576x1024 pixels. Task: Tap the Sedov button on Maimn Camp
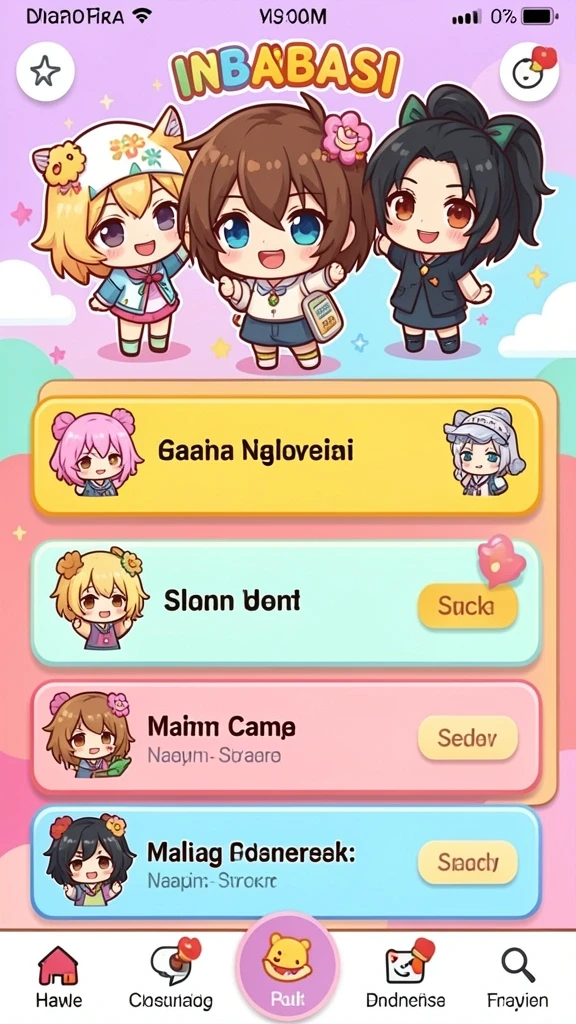click(x=468, y=738)
